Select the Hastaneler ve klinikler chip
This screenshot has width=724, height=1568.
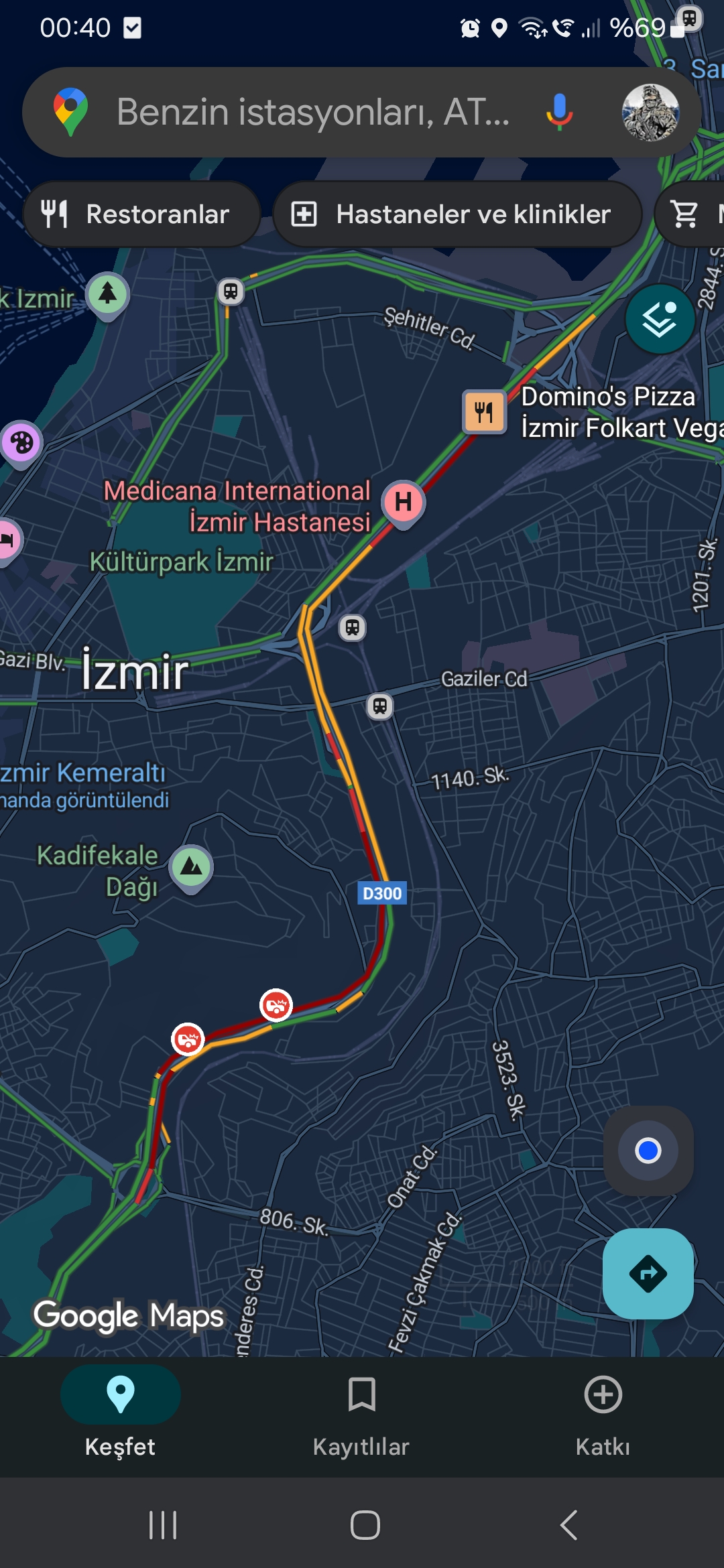458,214
